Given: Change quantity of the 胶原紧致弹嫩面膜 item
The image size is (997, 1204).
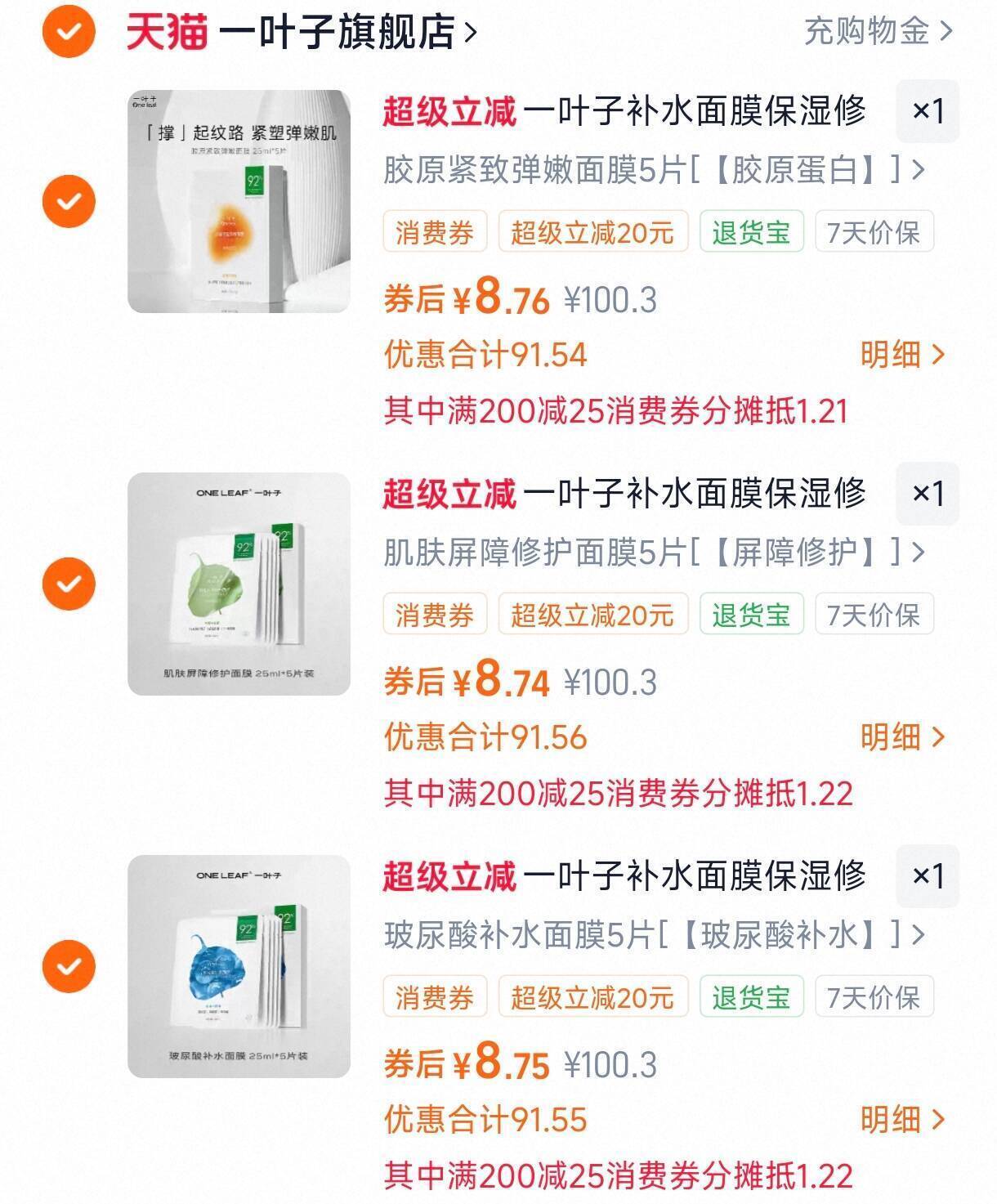Looking at the screenshot, I should coord(927,111).
